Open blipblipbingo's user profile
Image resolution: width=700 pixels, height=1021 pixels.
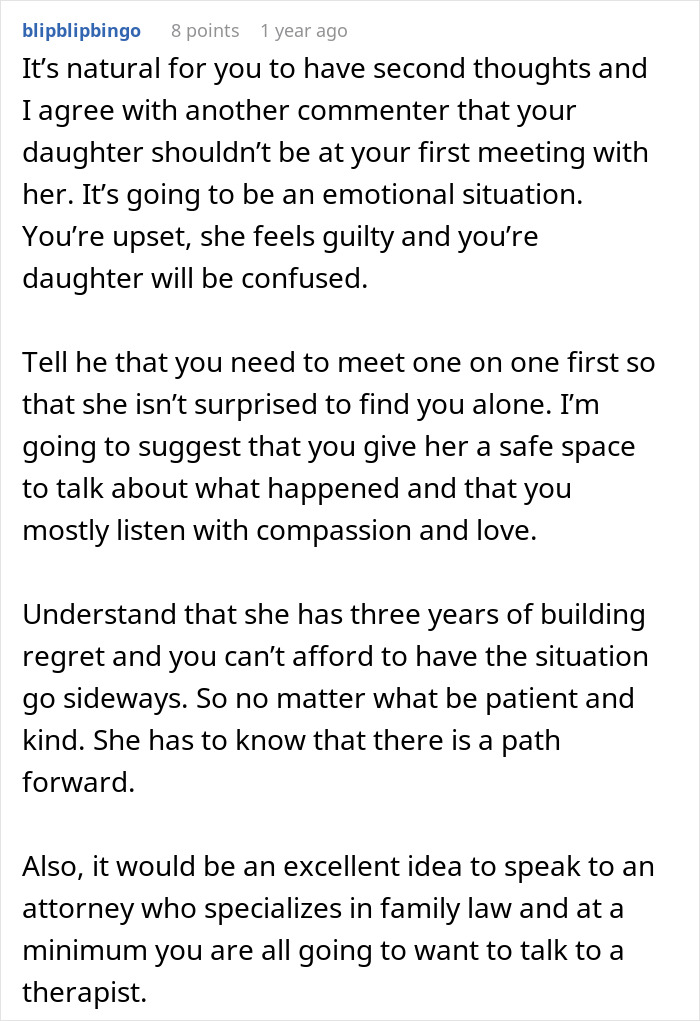click(81, 31)
